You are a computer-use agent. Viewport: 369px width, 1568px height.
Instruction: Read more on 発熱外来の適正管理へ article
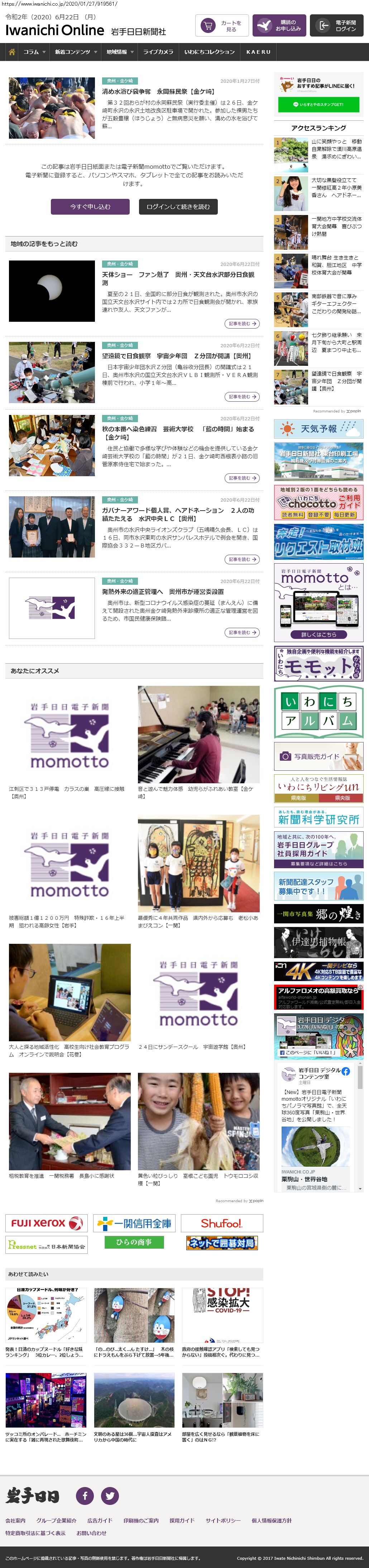coord(242,633)
